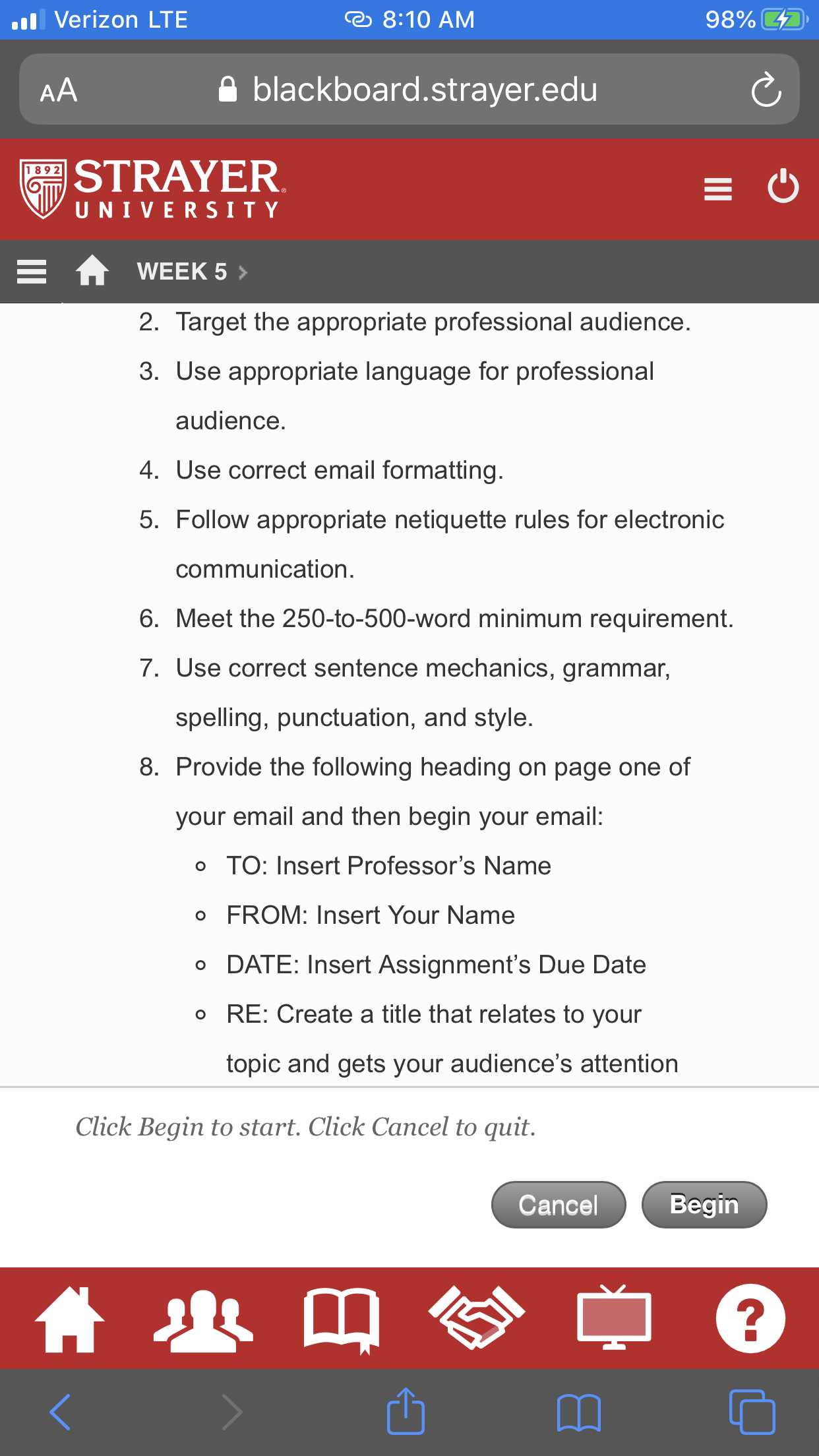This screenshot has width=819, height=1456.
Task: Share this page from Safari toolbar
Action: 406,1410
